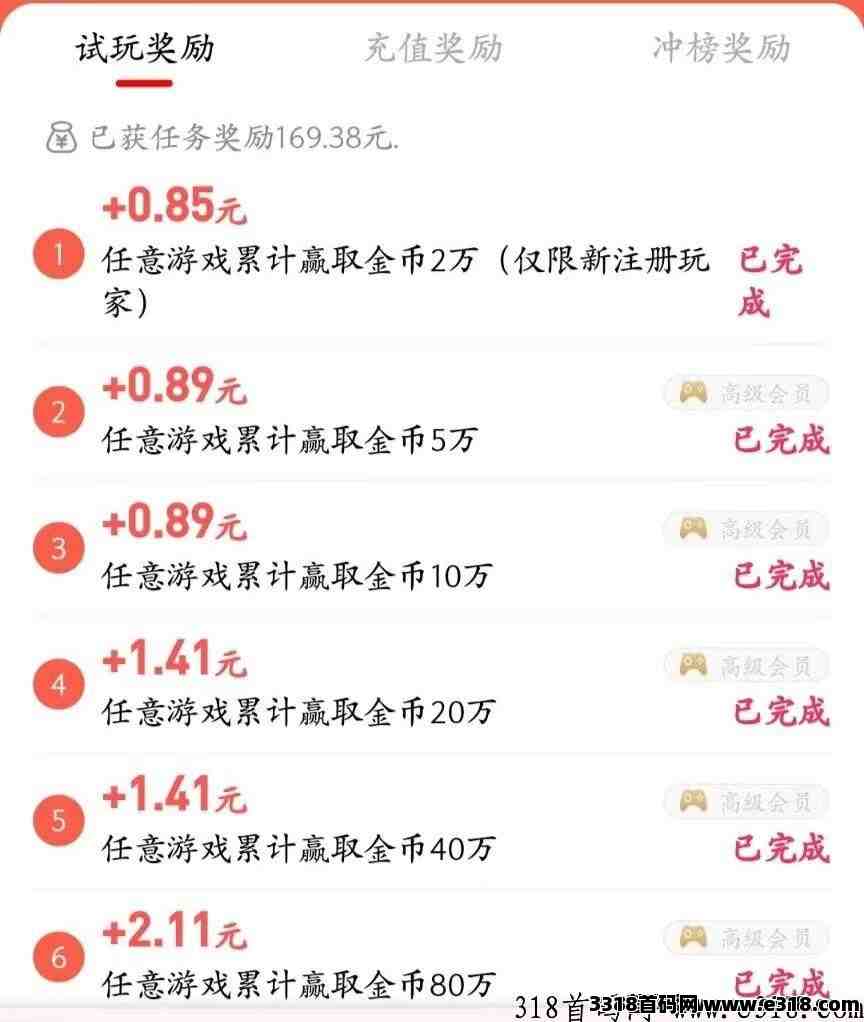Select the 冲榜奖励 tab

coord(720,47)
